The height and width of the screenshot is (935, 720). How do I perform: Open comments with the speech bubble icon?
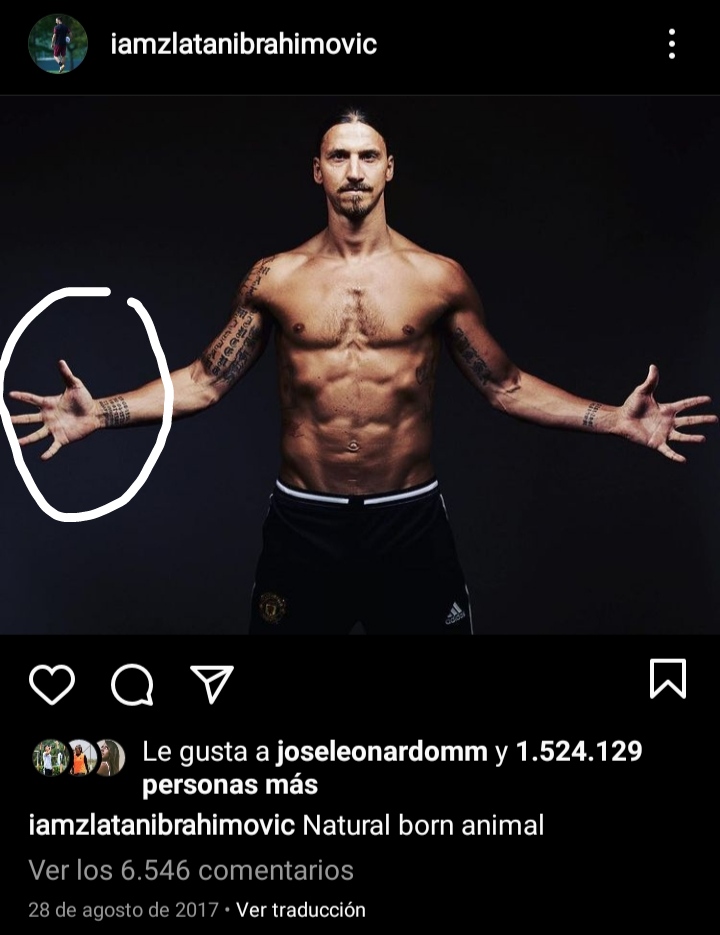[132, 685]
